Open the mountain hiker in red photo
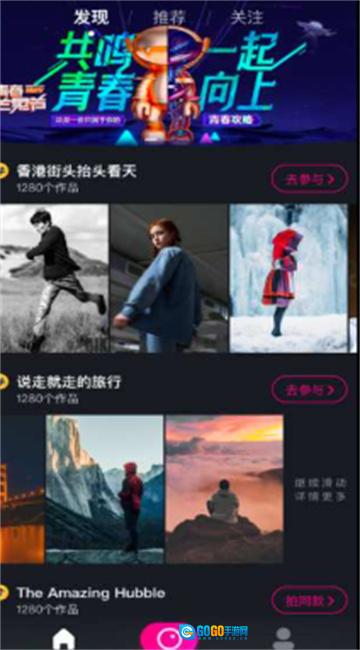The width and height of the screenshot is (360, 650). tap(105, 489)
